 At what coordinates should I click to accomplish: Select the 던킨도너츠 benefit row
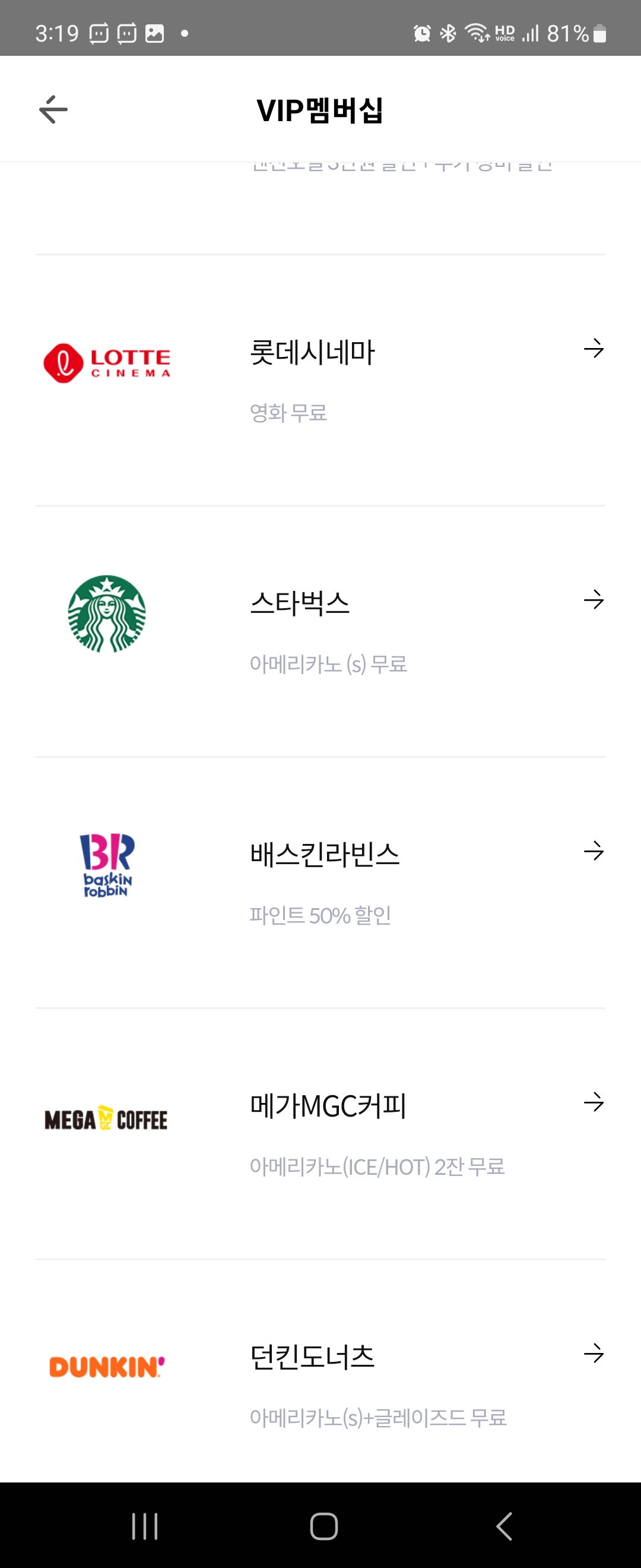pyautogui.click(x=320, y=1382)
